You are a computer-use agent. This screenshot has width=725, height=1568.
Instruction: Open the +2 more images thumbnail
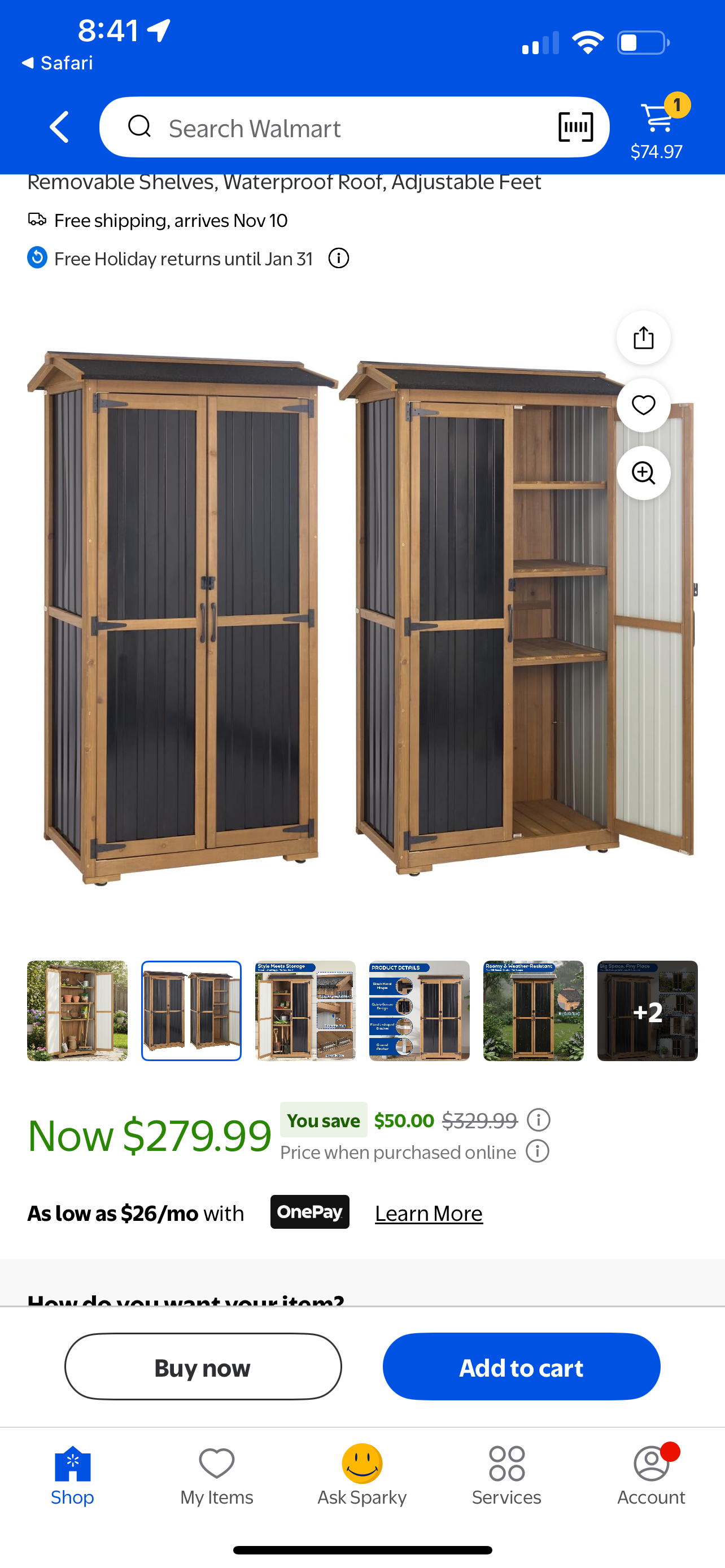click(x=647, y=1010)
